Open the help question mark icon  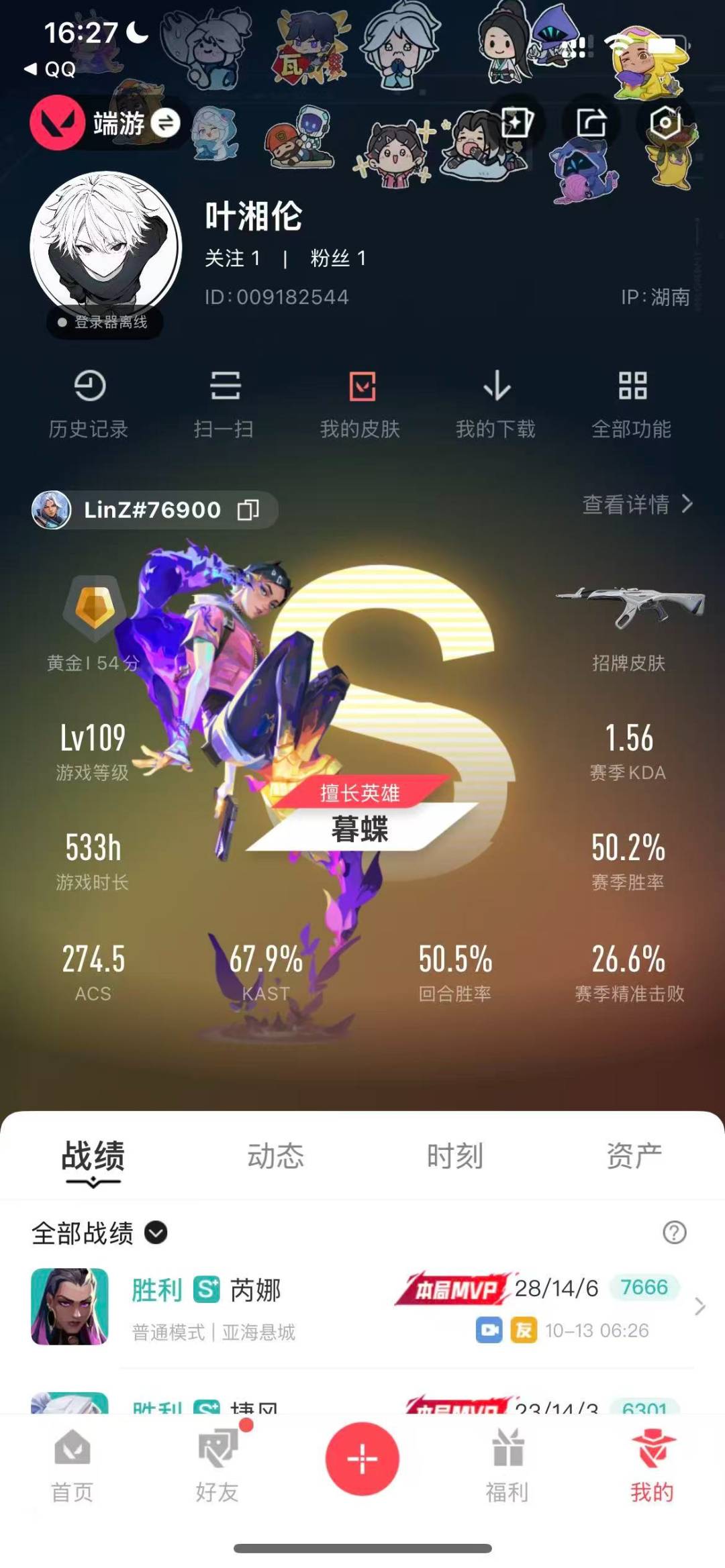(x=674, y=1233)
